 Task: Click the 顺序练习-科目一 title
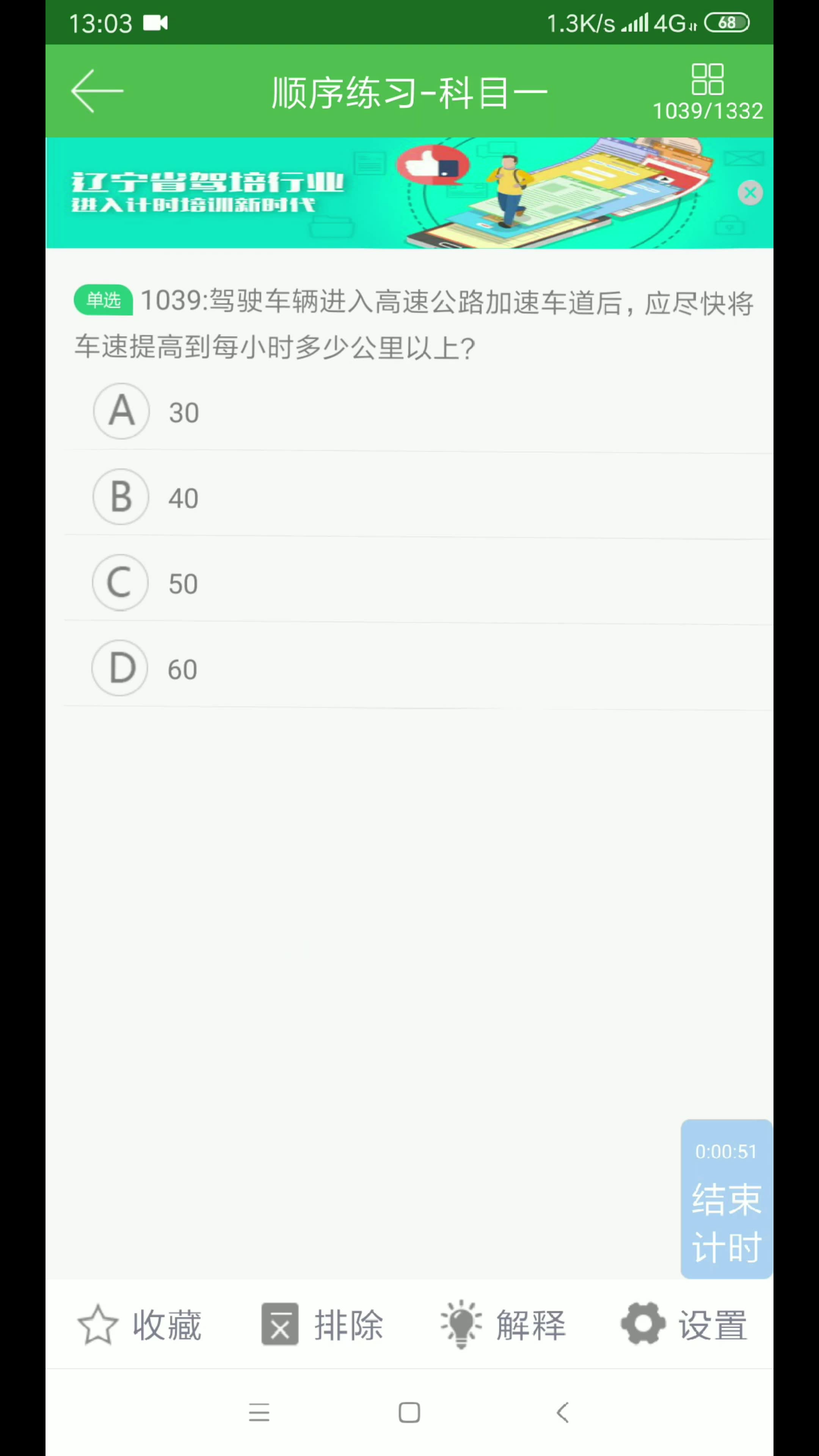point(409,91)
